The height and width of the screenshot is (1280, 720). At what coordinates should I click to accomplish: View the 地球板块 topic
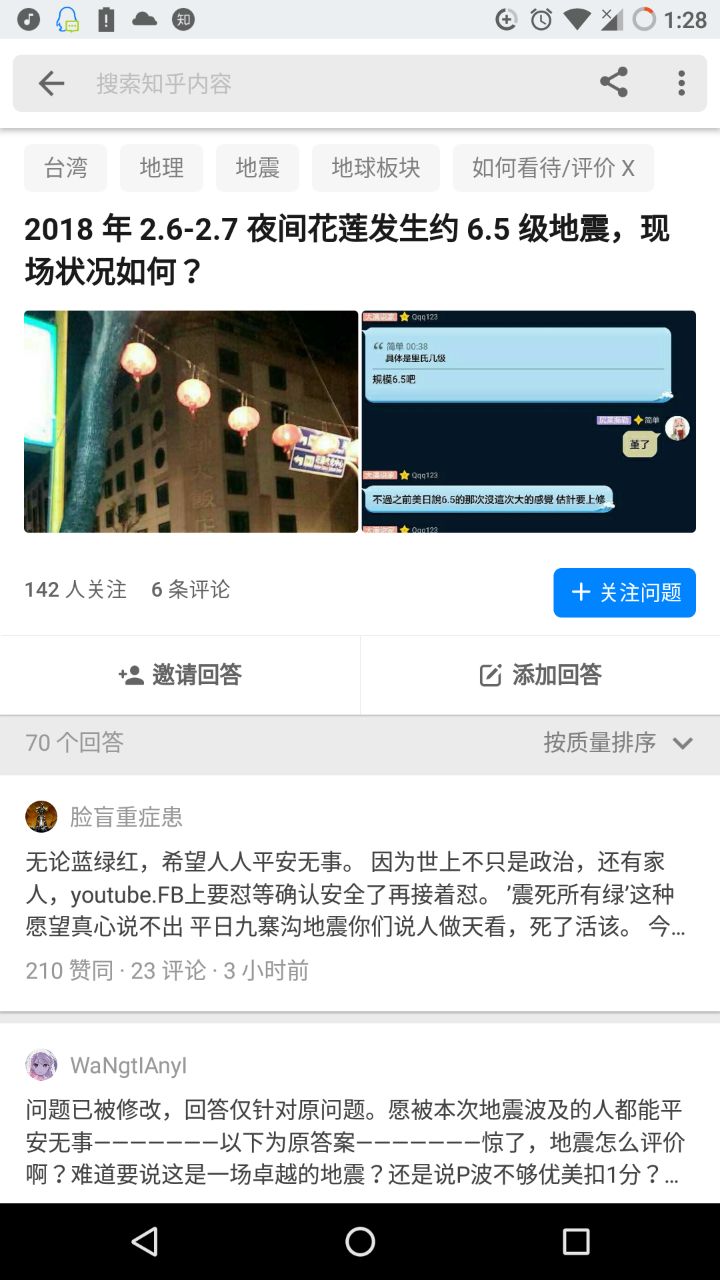(x=376, y=168)
